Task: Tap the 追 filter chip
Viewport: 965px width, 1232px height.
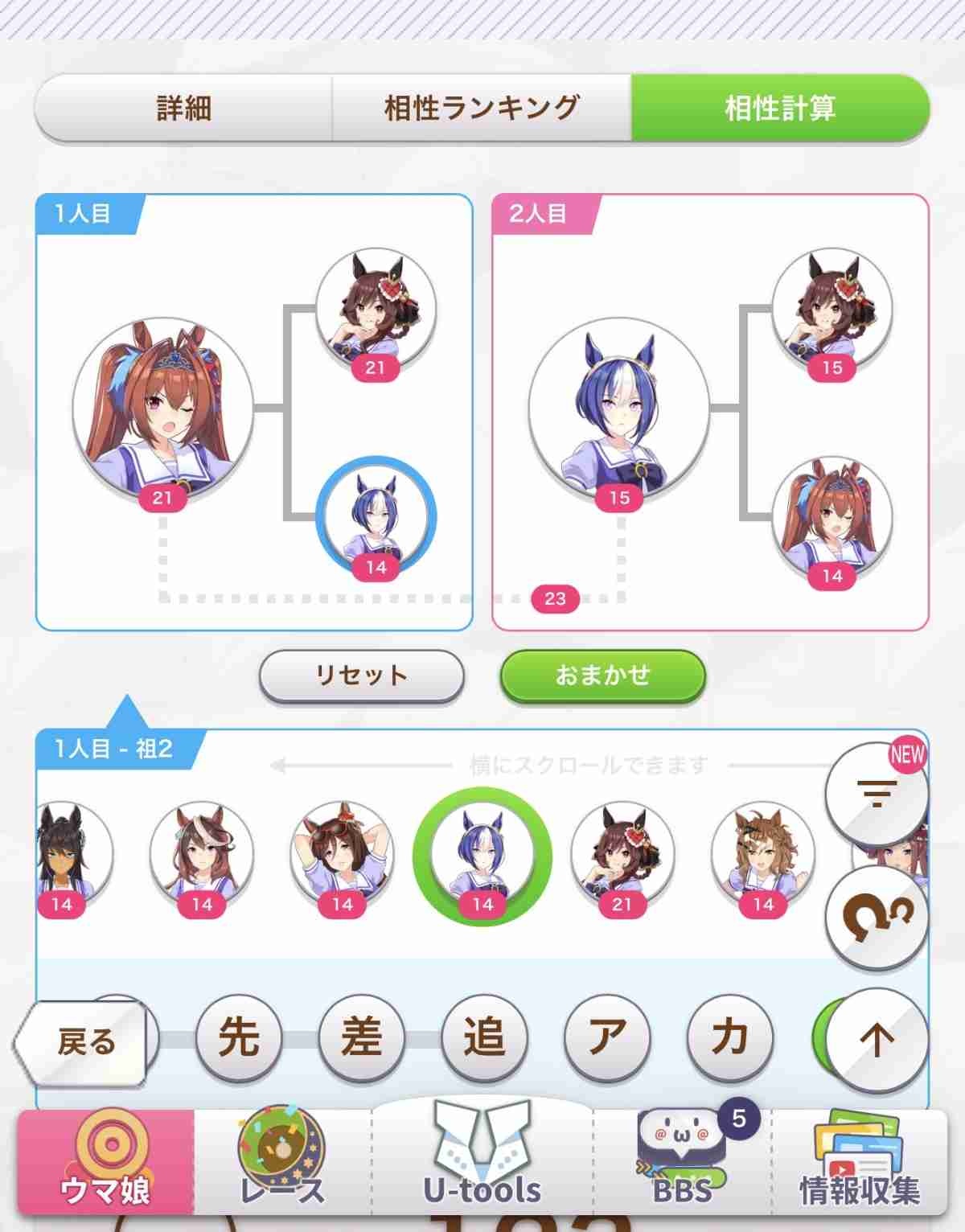Action: 485,1037
